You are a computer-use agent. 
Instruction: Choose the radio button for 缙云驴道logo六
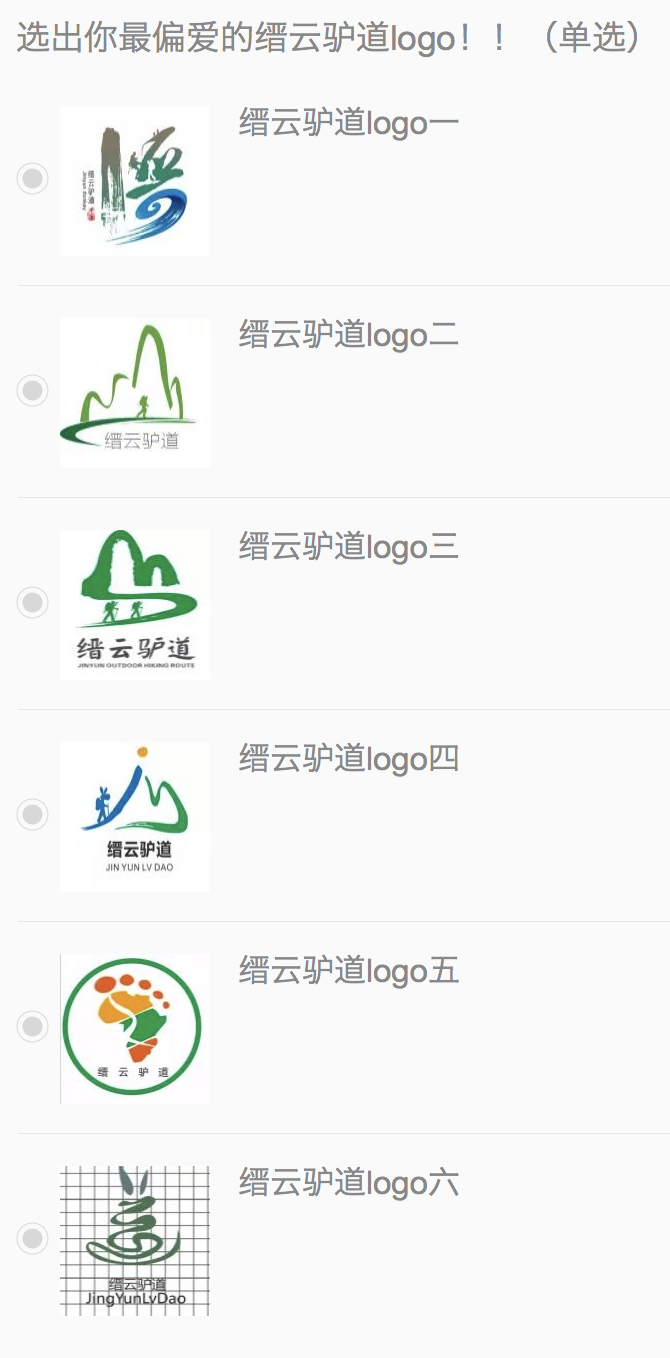33,1239
